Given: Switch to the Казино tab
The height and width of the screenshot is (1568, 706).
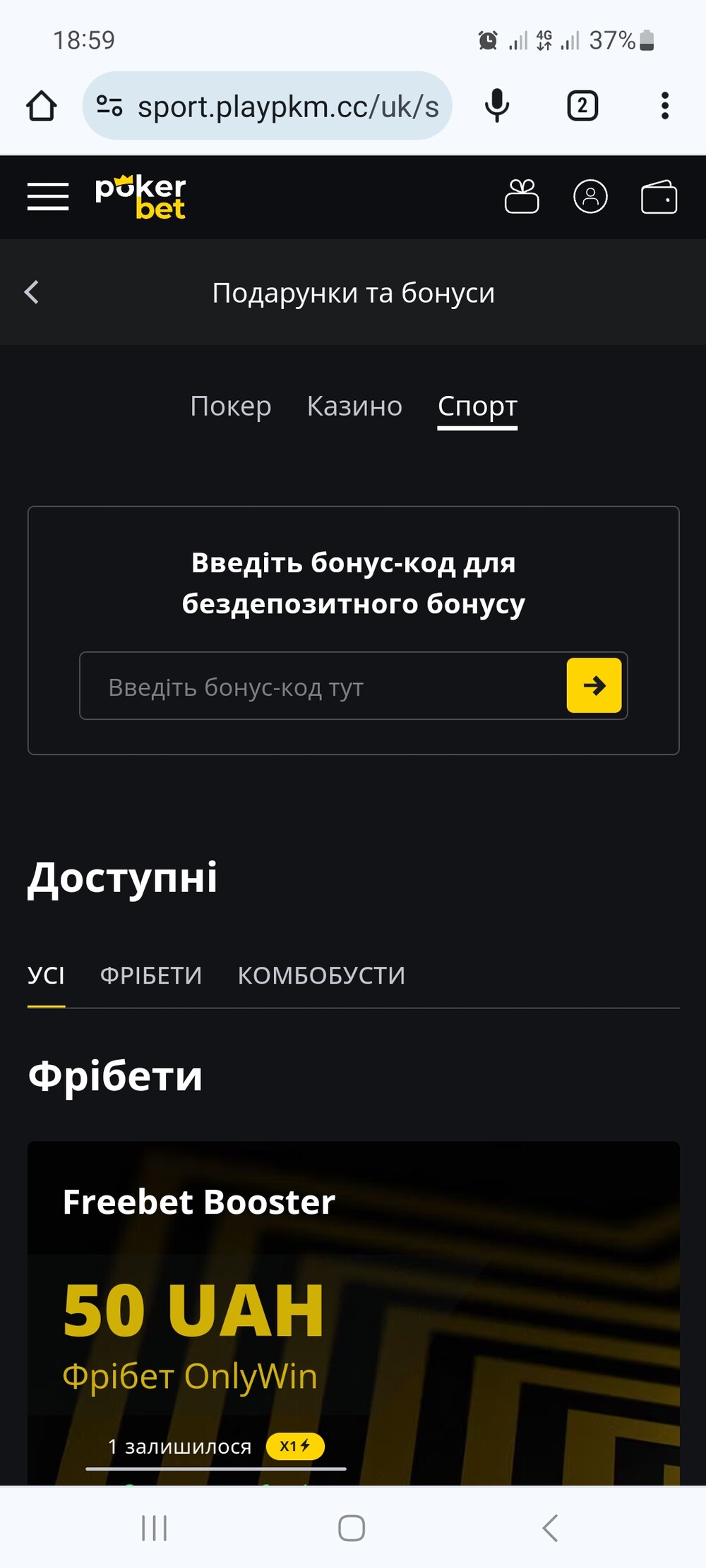Looking at the screenshot, I should point(354,406).
